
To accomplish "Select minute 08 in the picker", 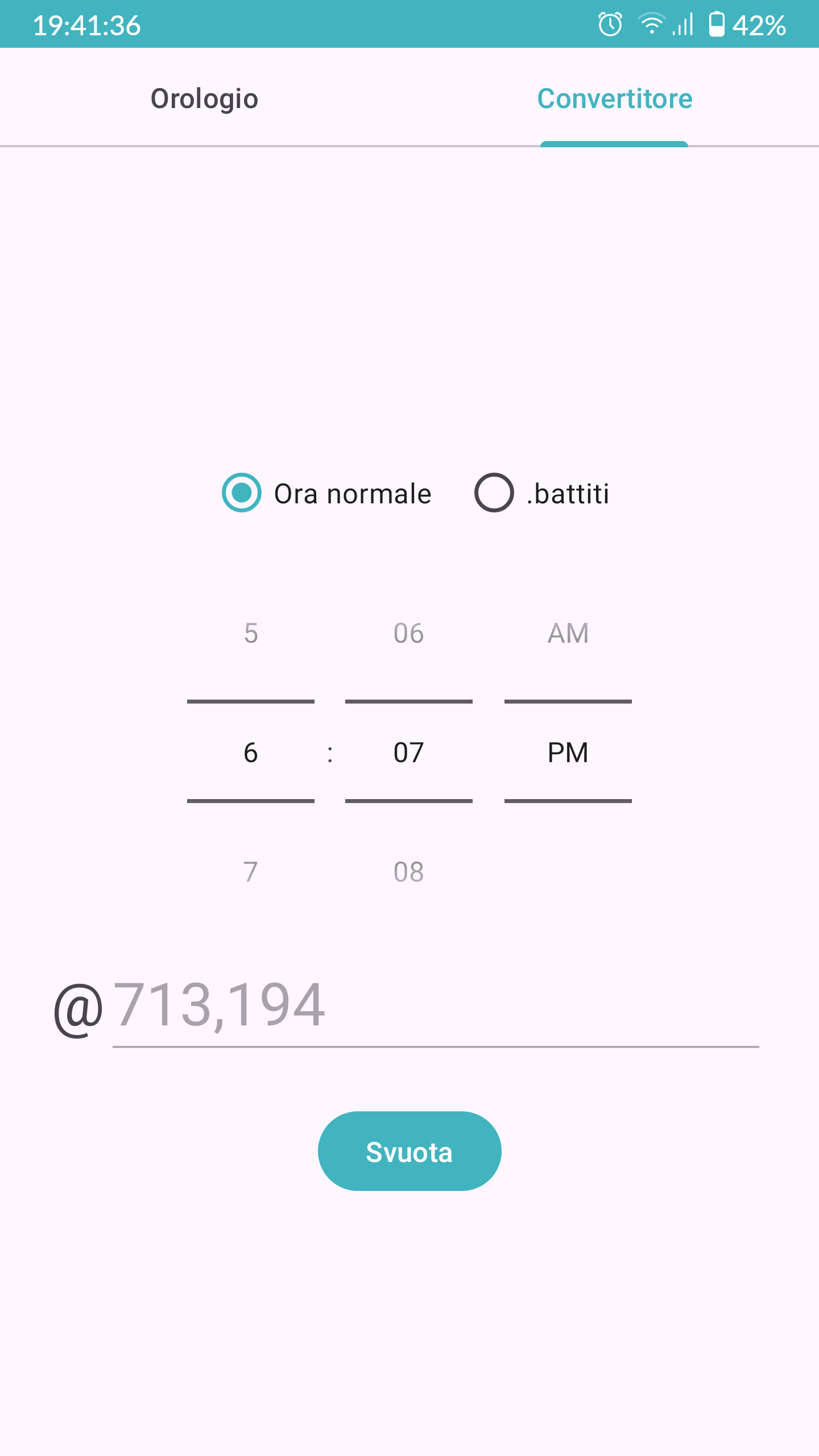I will pos(408,871).
